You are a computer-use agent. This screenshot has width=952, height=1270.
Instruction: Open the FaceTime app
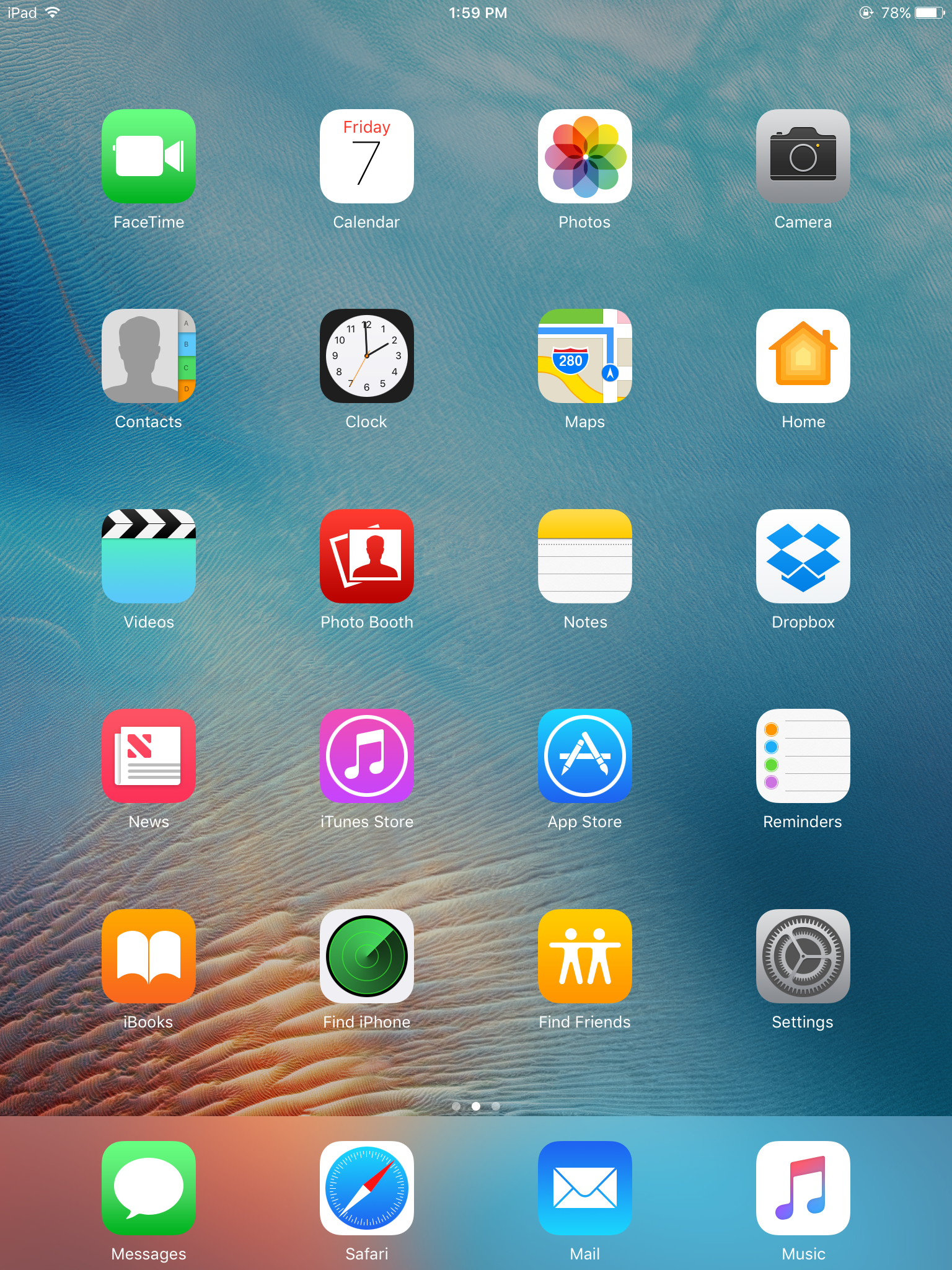tap(149, 156)
